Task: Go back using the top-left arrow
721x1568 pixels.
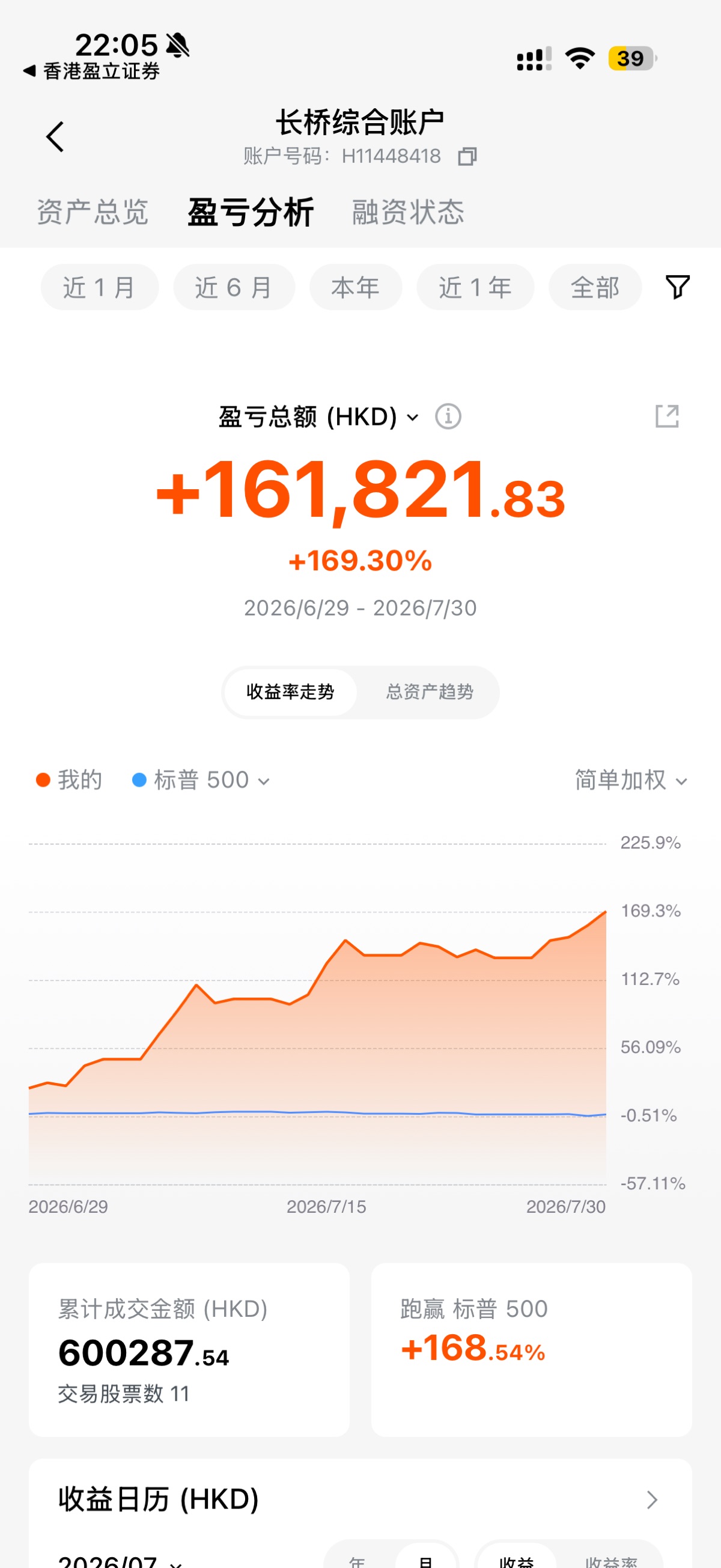Action: (55, 136)
